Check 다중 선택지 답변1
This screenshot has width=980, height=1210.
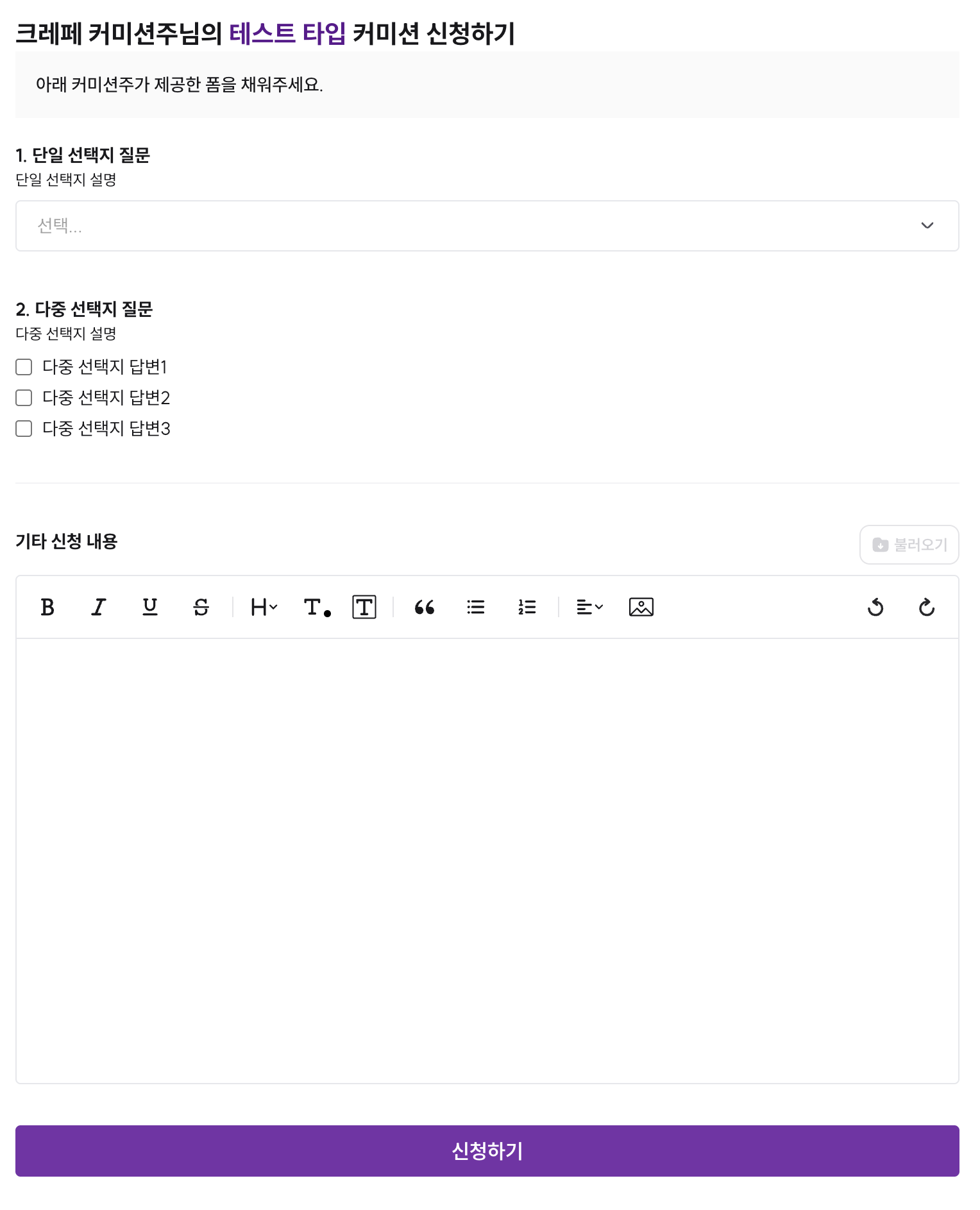(x=24, y=367)
